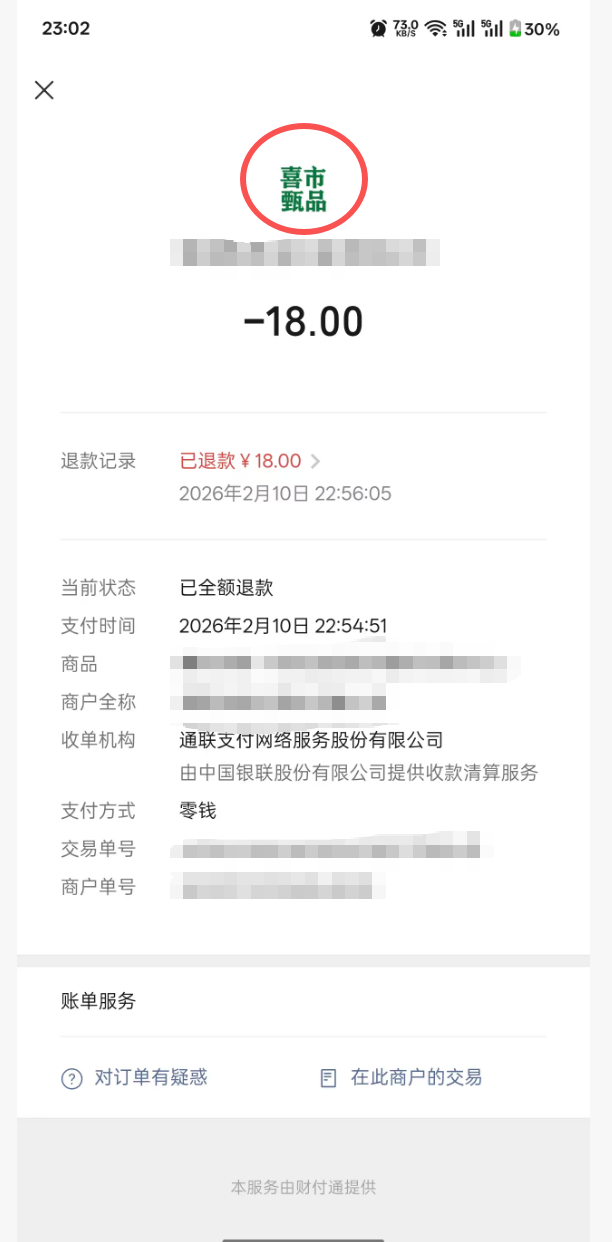This screenshot has height=1242, width=612.
Task: View 在此商户的交易 history
Action: tap(402, 1078)
